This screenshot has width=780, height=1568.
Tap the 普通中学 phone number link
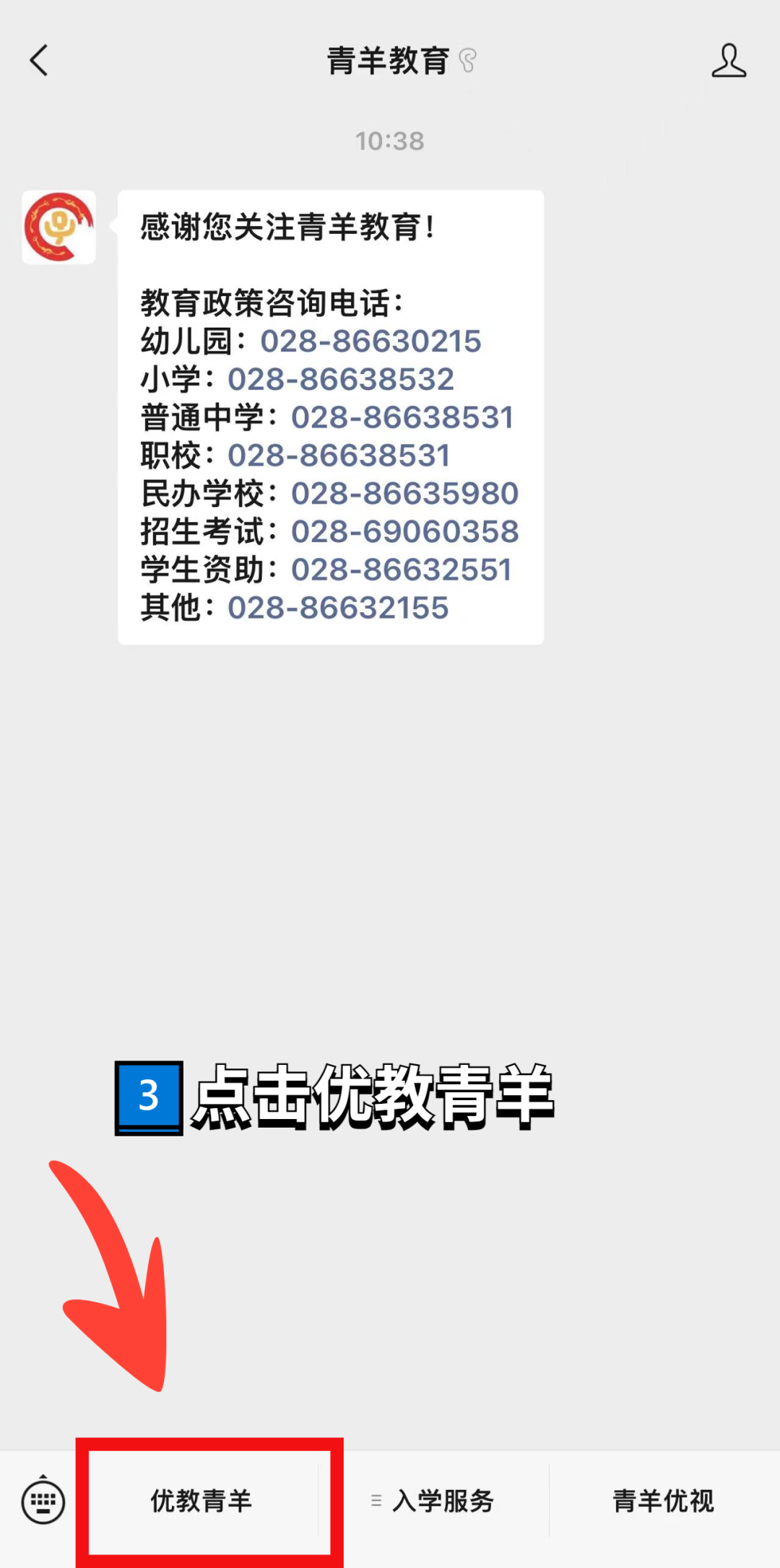coord(402,418)
